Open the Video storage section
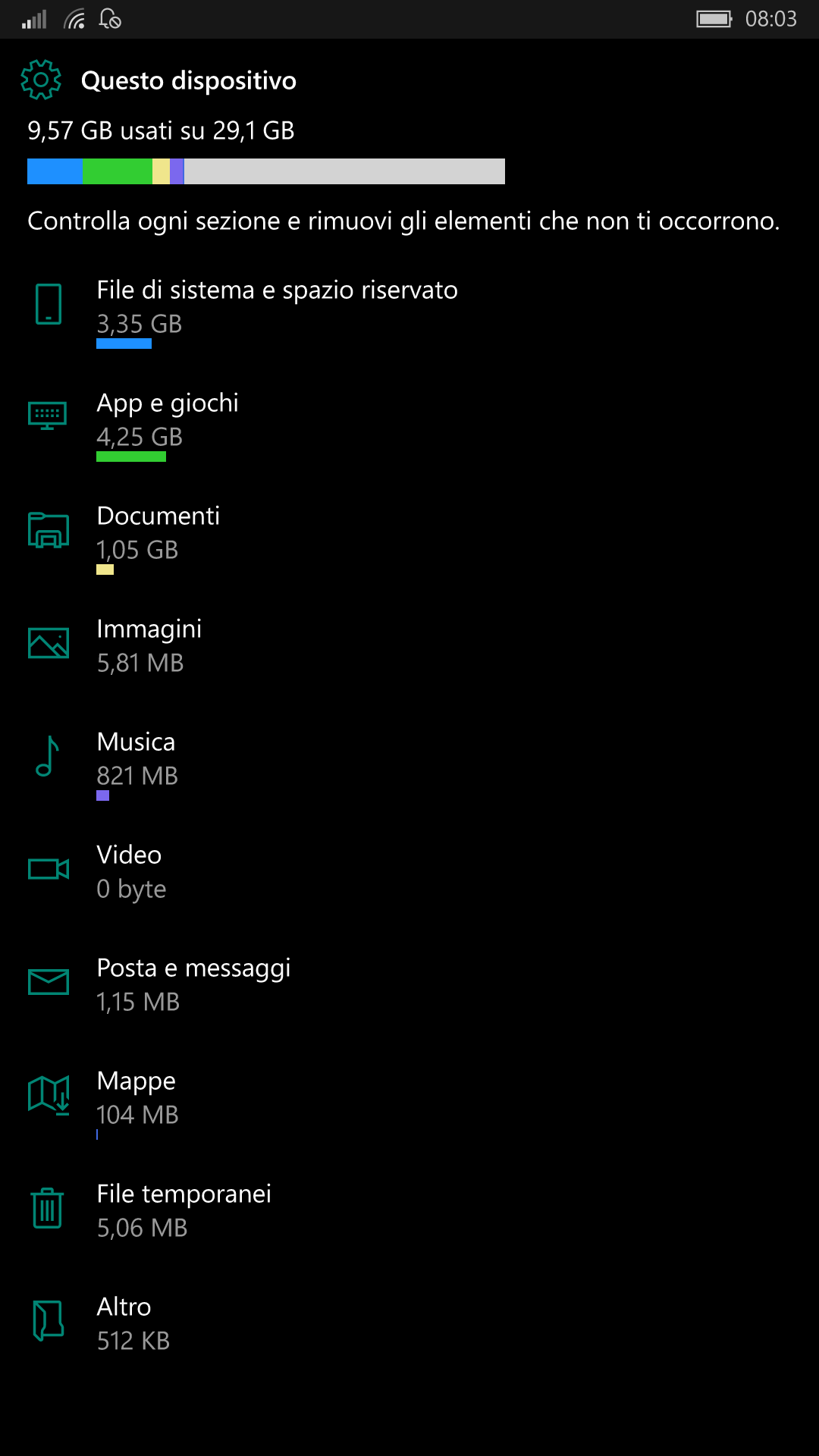Viewport: 819px width, 1456px height. coord(409,871)
